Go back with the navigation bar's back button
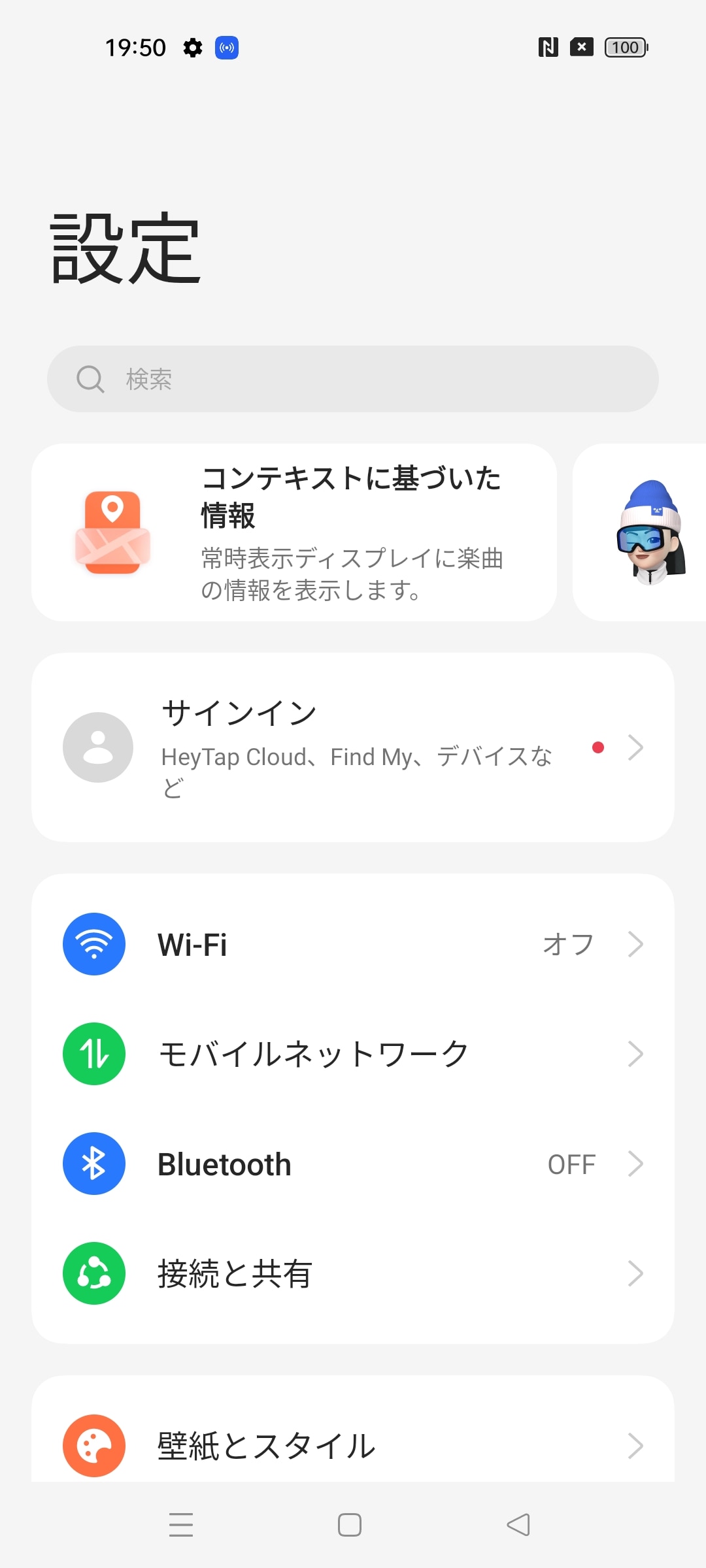The height and width of the screenshot is (1568, 706). coord(518,1525)
